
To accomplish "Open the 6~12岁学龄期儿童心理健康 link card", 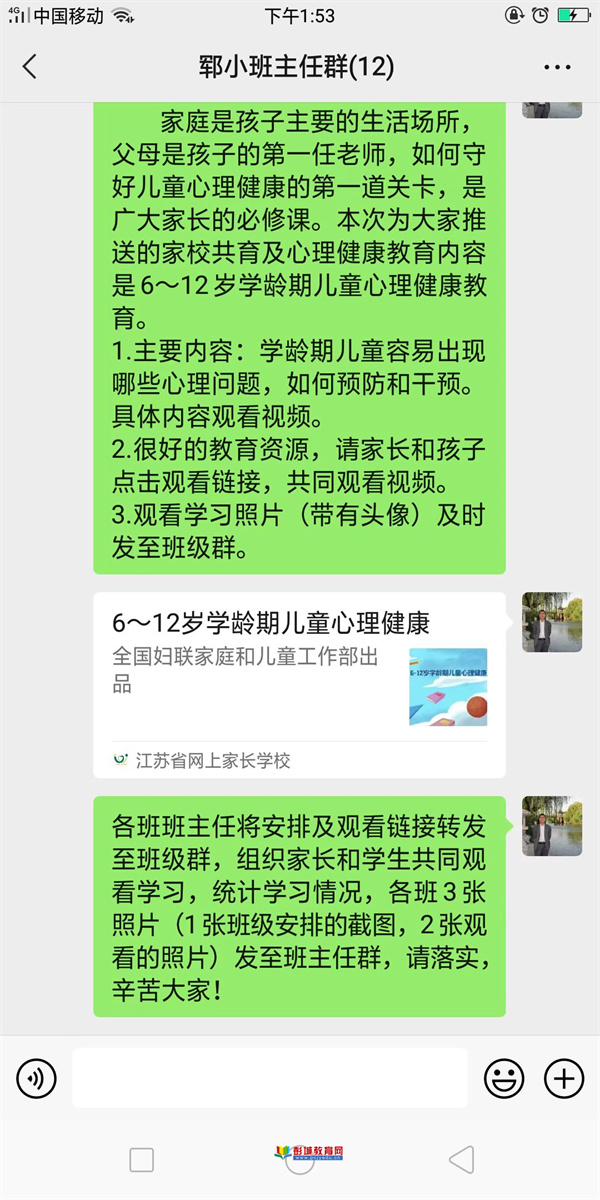I will pyautogui.click(x=299, y=685).
